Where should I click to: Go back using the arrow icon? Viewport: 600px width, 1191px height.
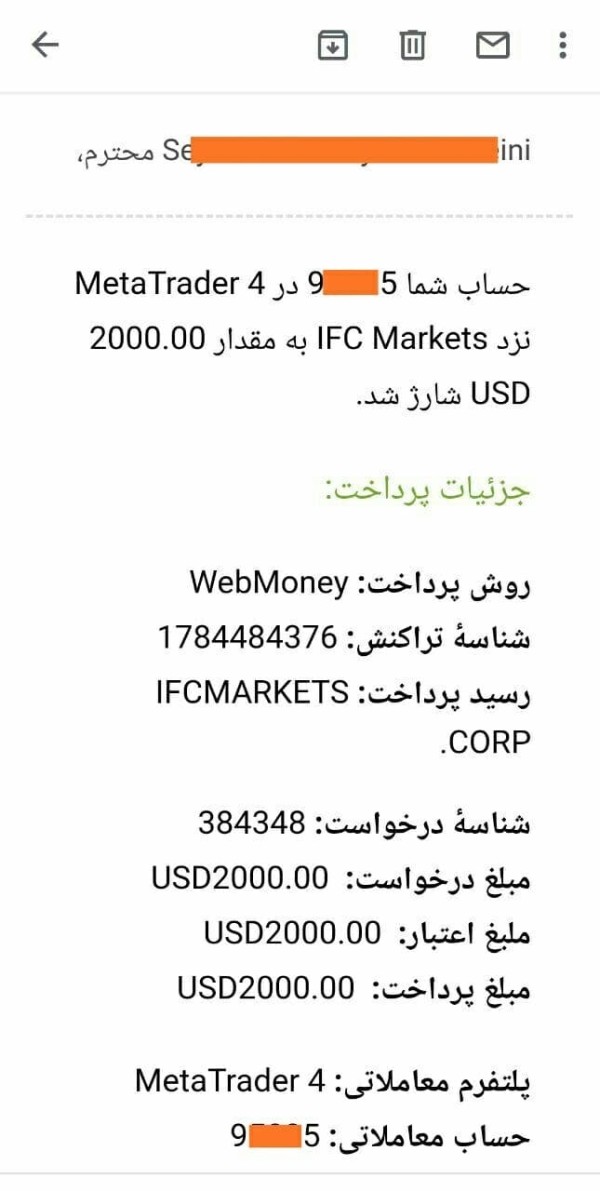coord(45,46)
